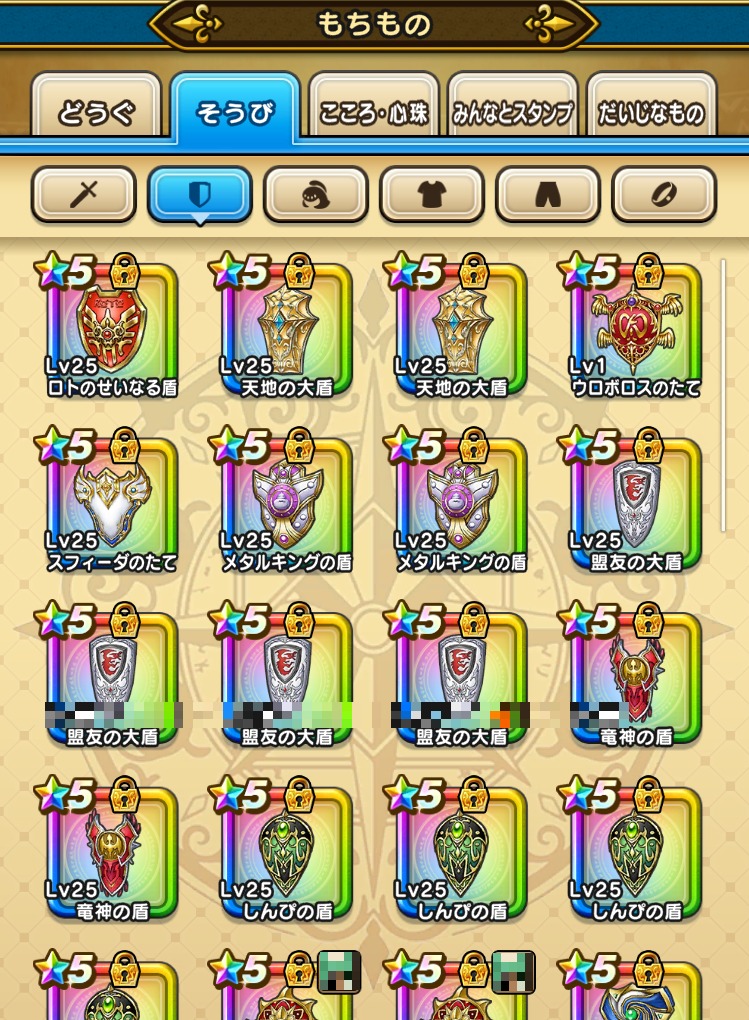The image size is (749, 1020).
Task: Filter equipment by legwear pants icon
Action: (548, 194)
